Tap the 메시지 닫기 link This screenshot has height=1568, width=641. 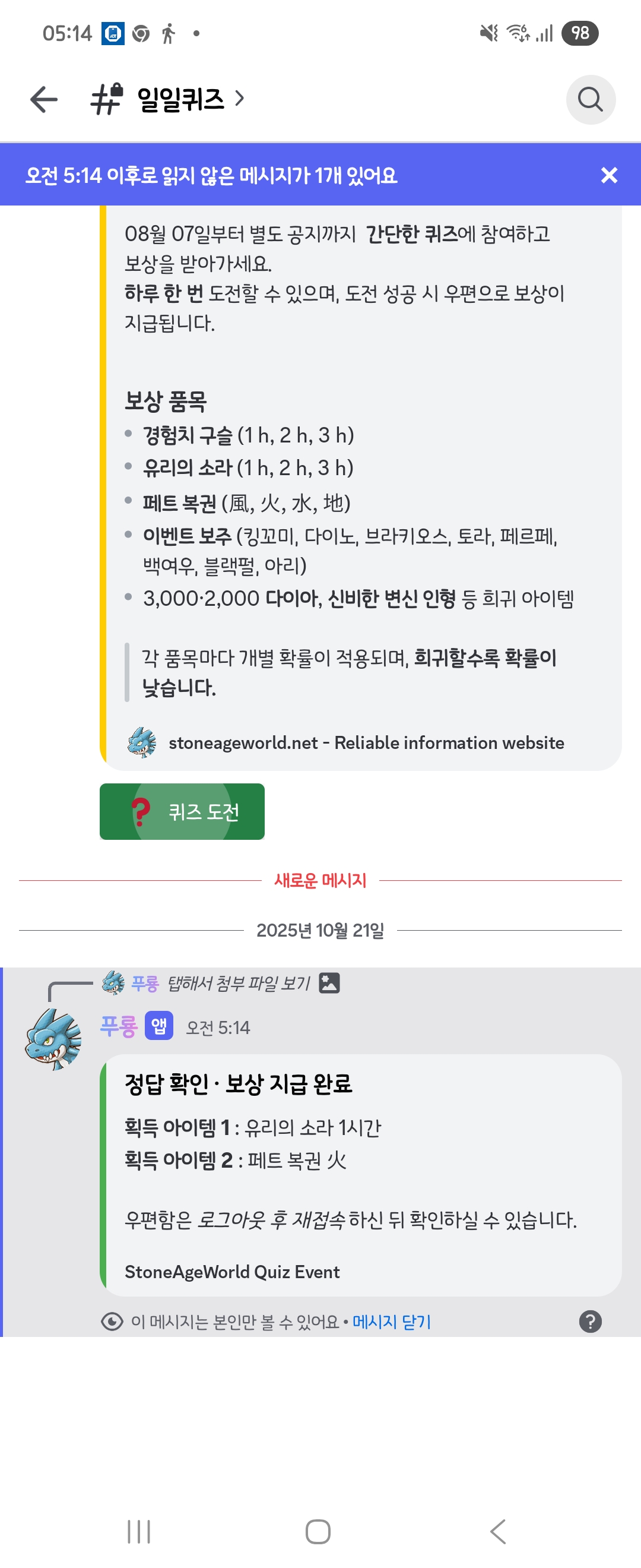[x=391, y=1322]
